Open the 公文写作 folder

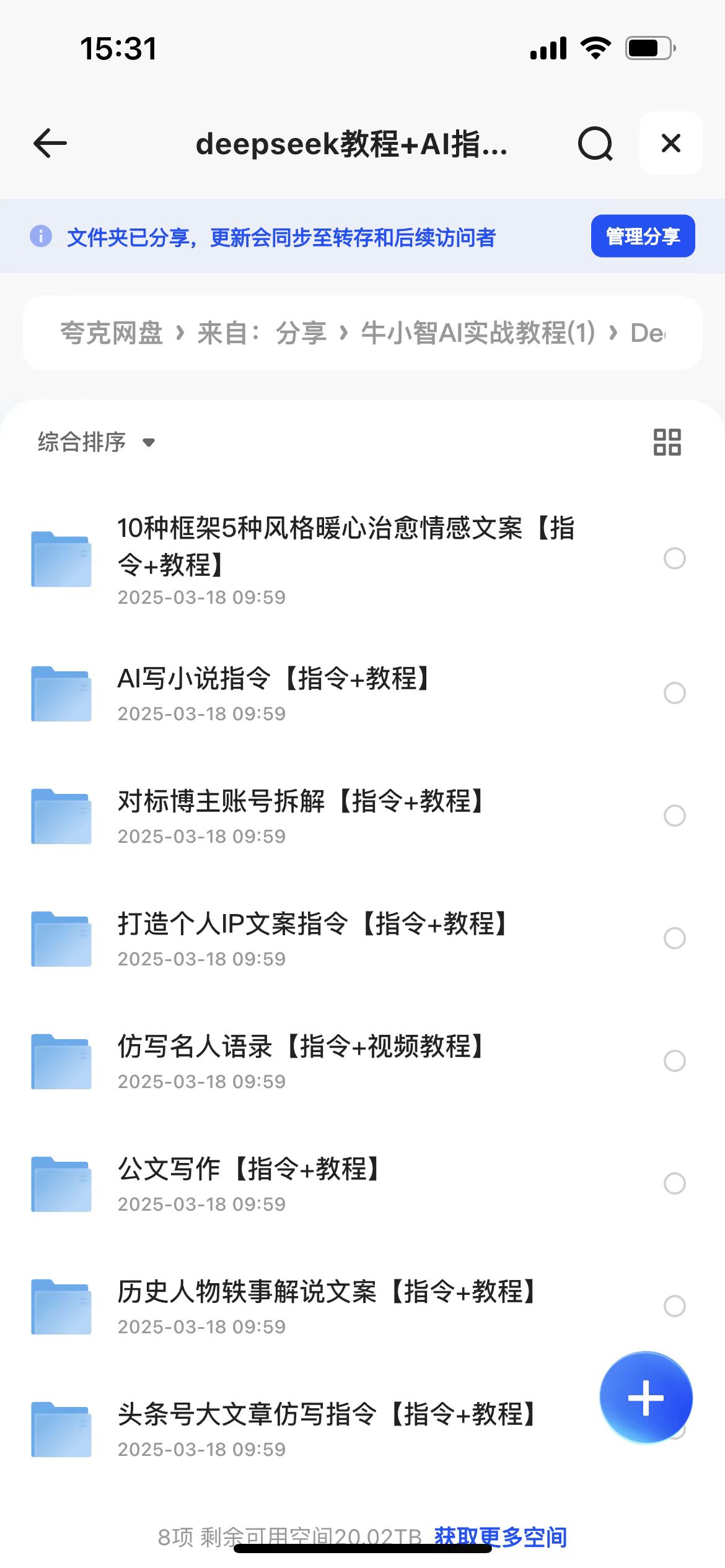tap(248, 1170)
